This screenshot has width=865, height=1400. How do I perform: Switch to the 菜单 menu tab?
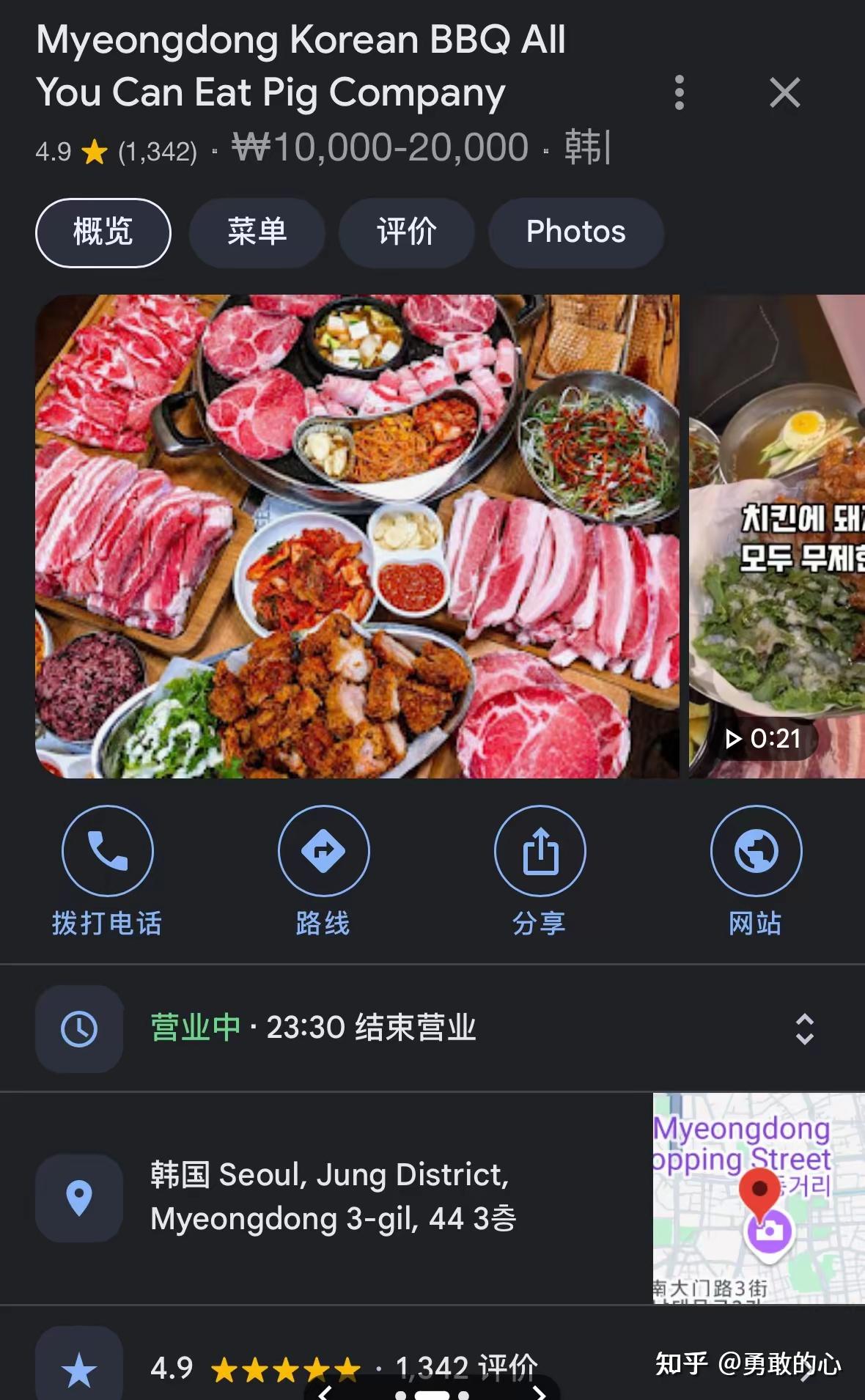(257, 232)
